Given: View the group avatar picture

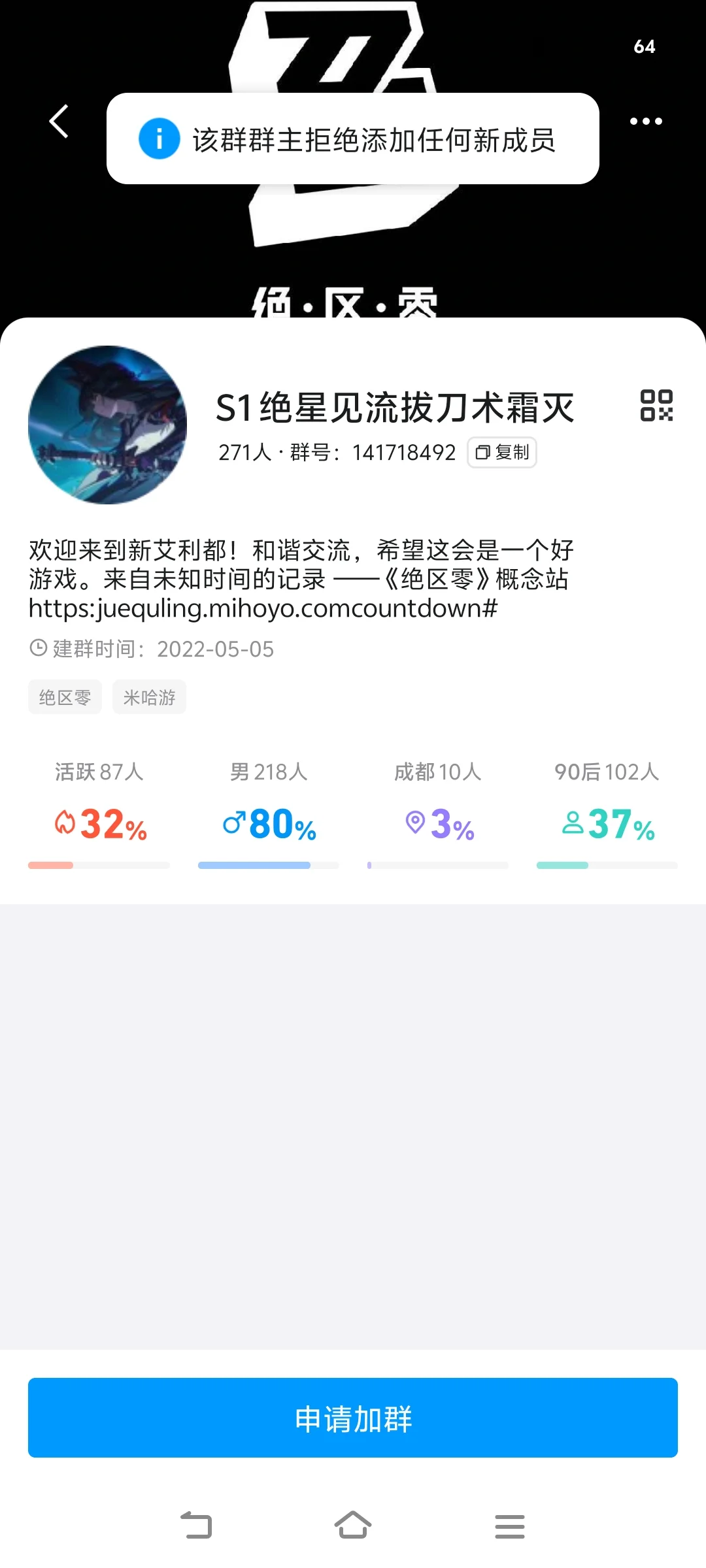Looking at the screenshot, I should [x=108, y=425].
